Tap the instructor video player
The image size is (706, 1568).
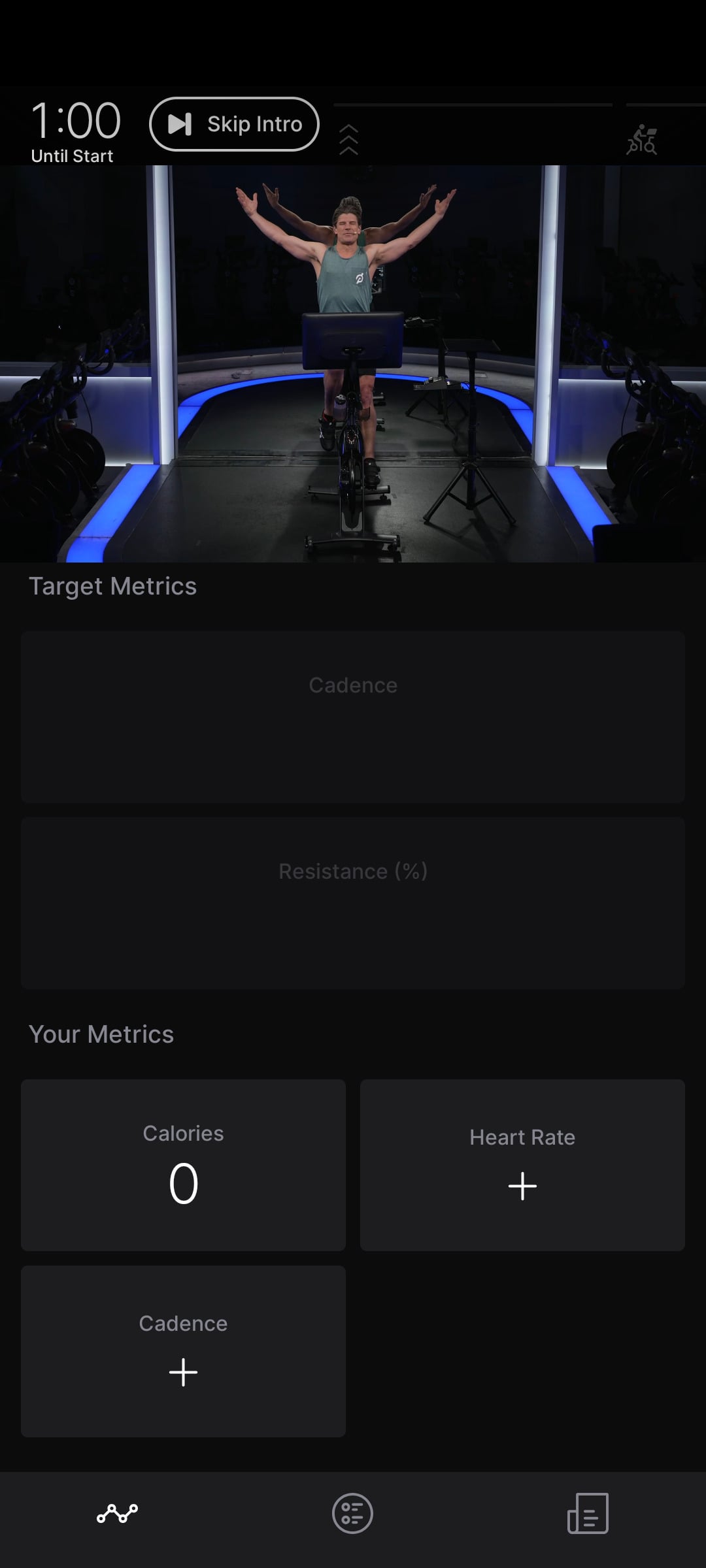point(353,363)
